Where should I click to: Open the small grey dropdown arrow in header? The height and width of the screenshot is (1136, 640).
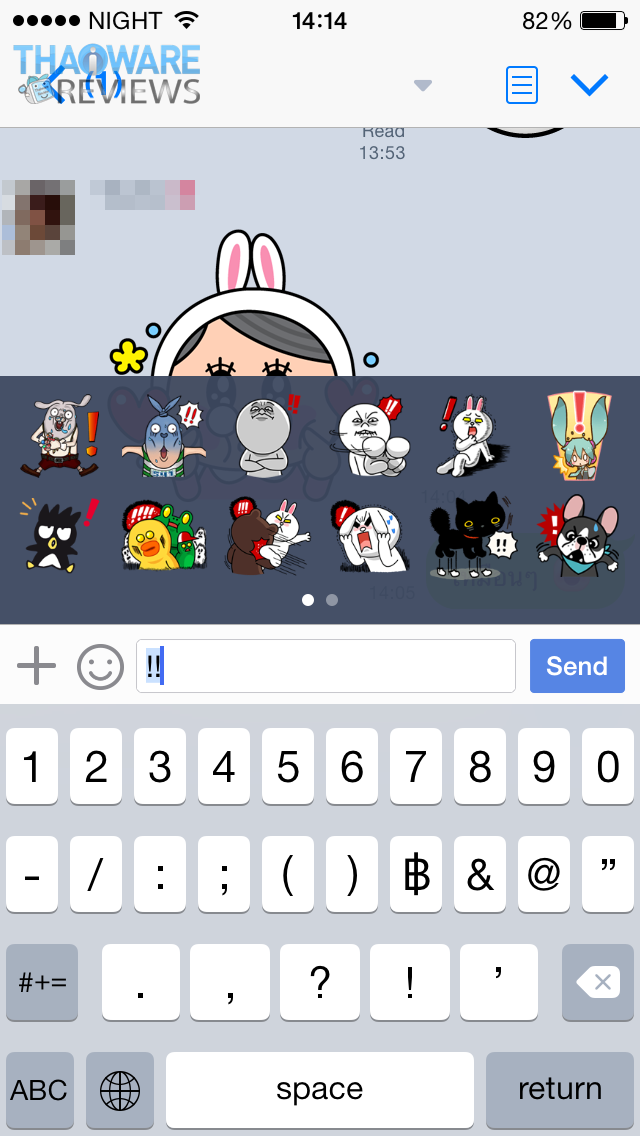(x=423, y=86)
